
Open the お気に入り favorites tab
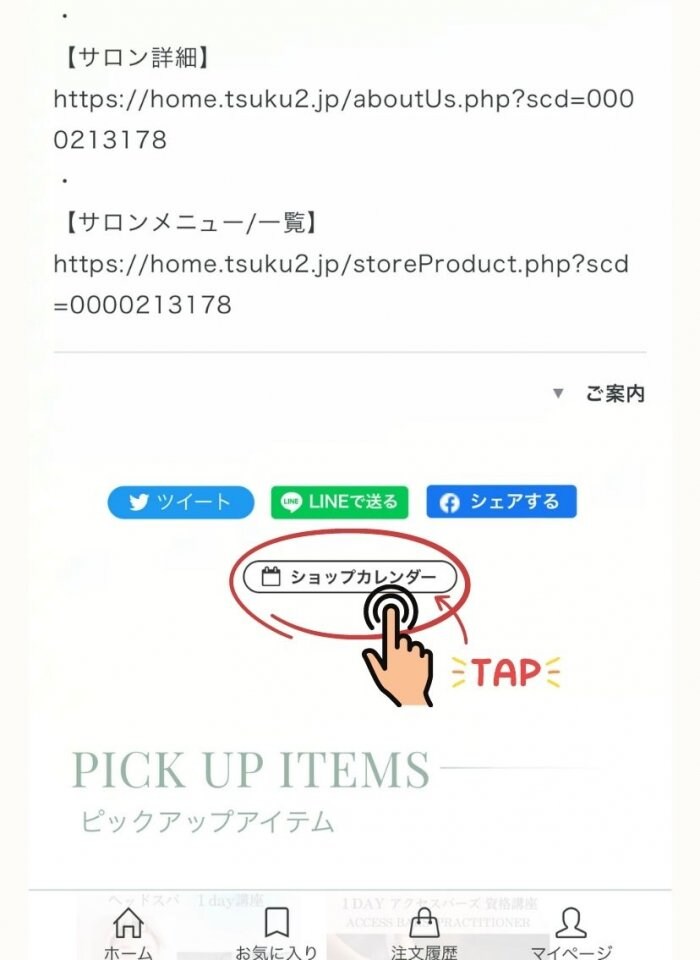[x=276, y=932]
